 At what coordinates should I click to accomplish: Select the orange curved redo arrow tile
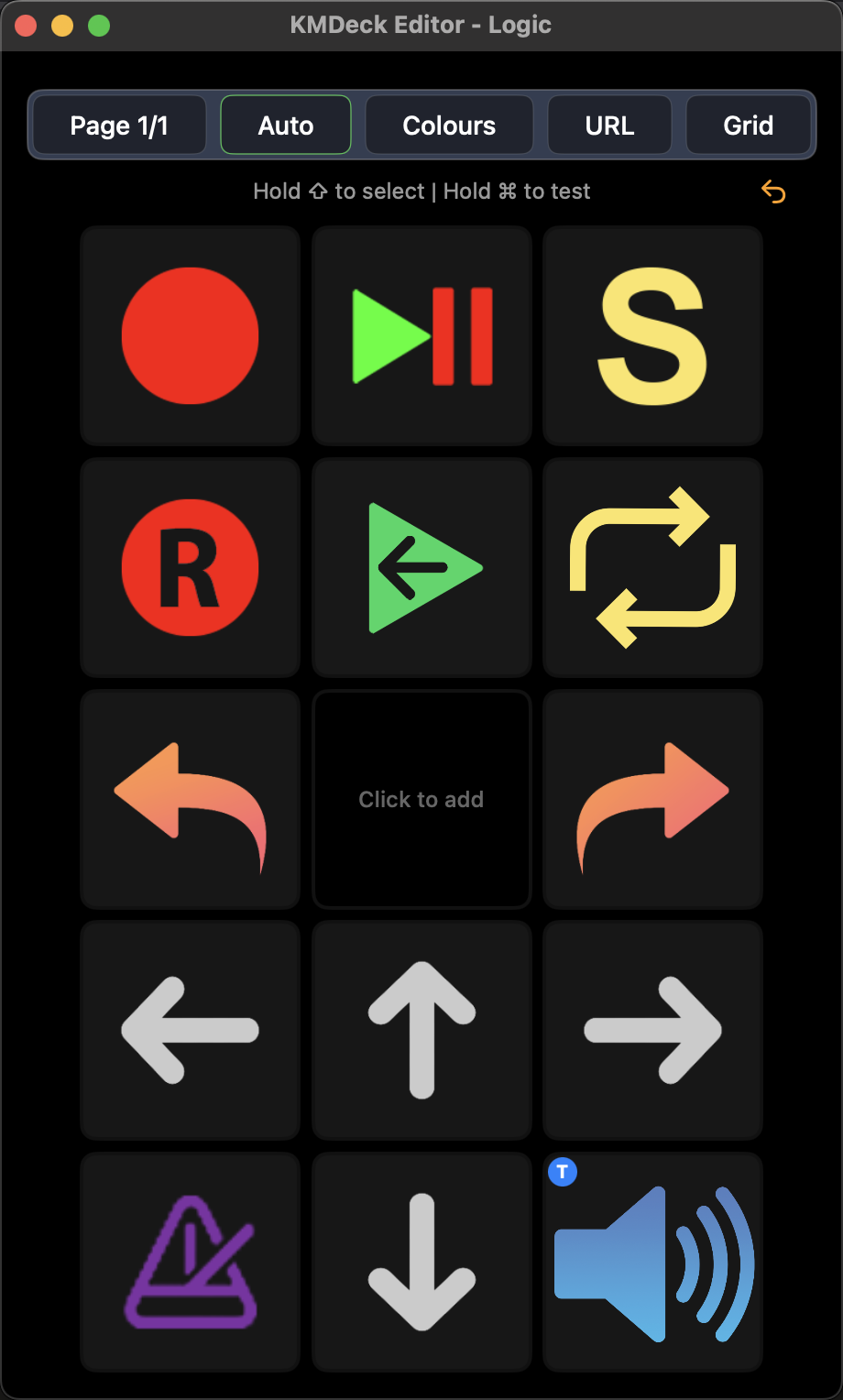tap(652, 799)
